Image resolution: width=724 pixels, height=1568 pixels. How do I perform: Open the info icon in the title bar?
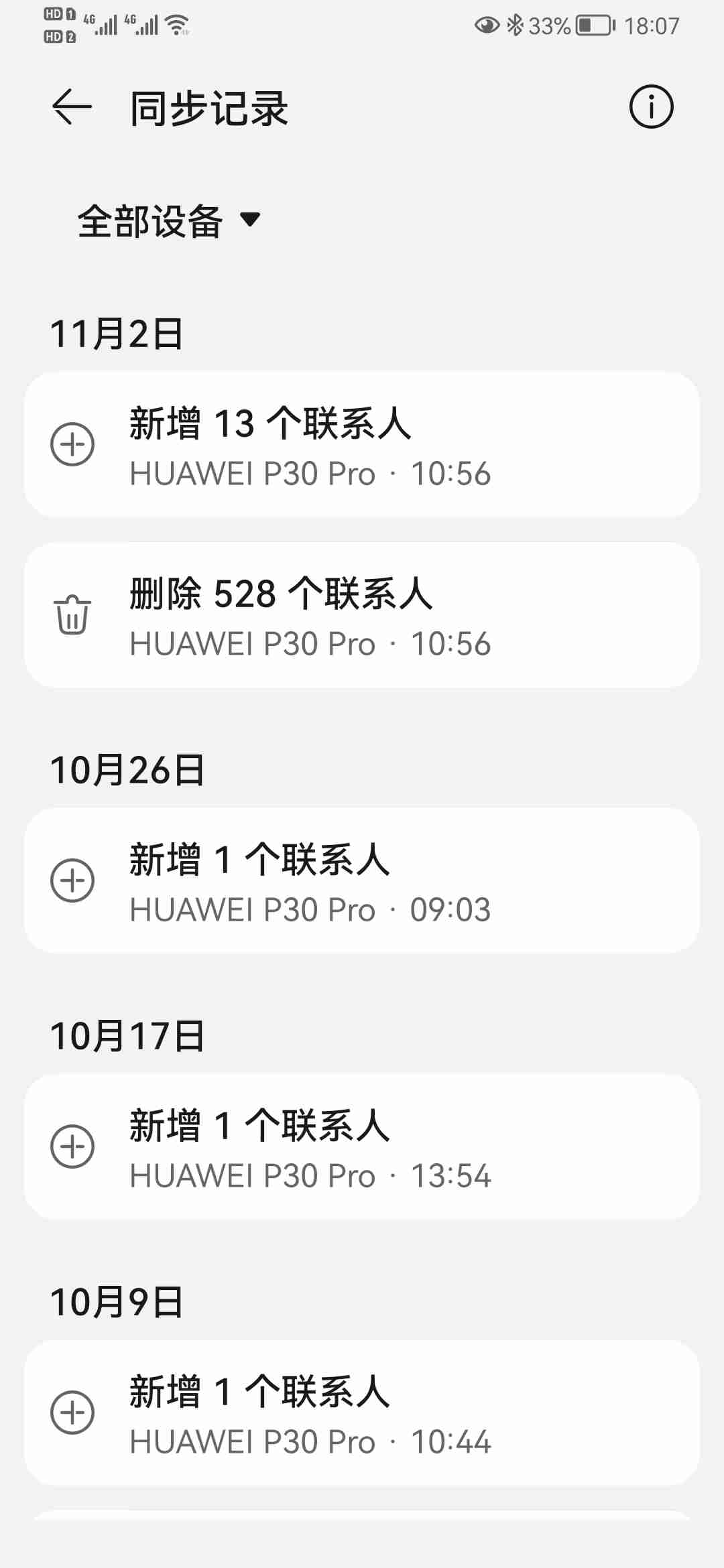[x=651, y=107]
